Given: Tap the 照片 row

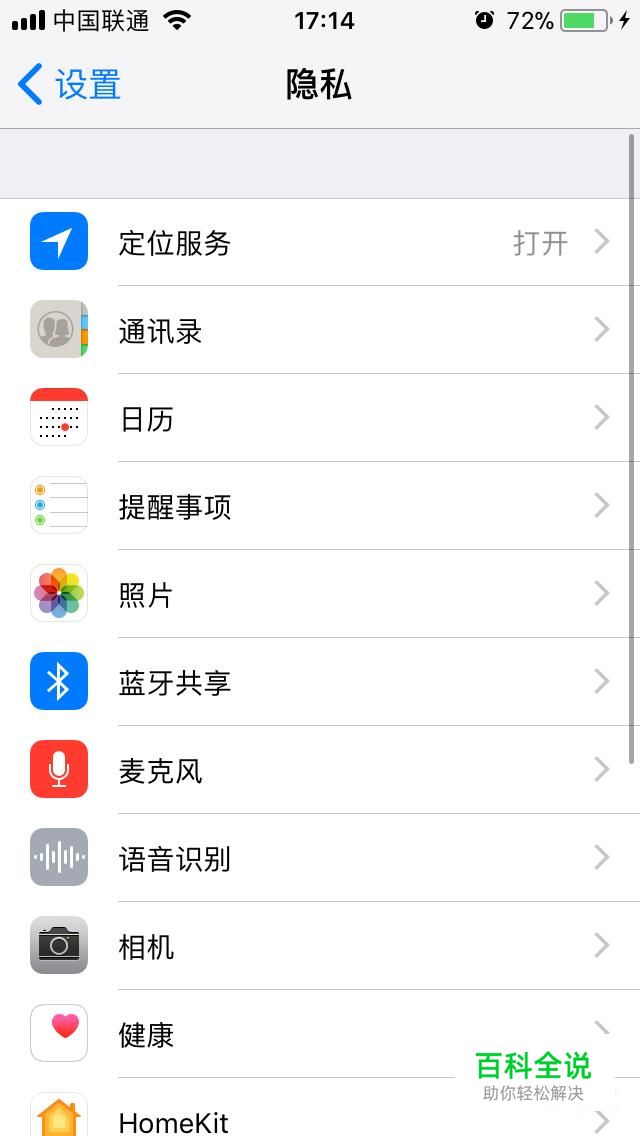Looking at the screenshot, I should (x=320, y=594).
